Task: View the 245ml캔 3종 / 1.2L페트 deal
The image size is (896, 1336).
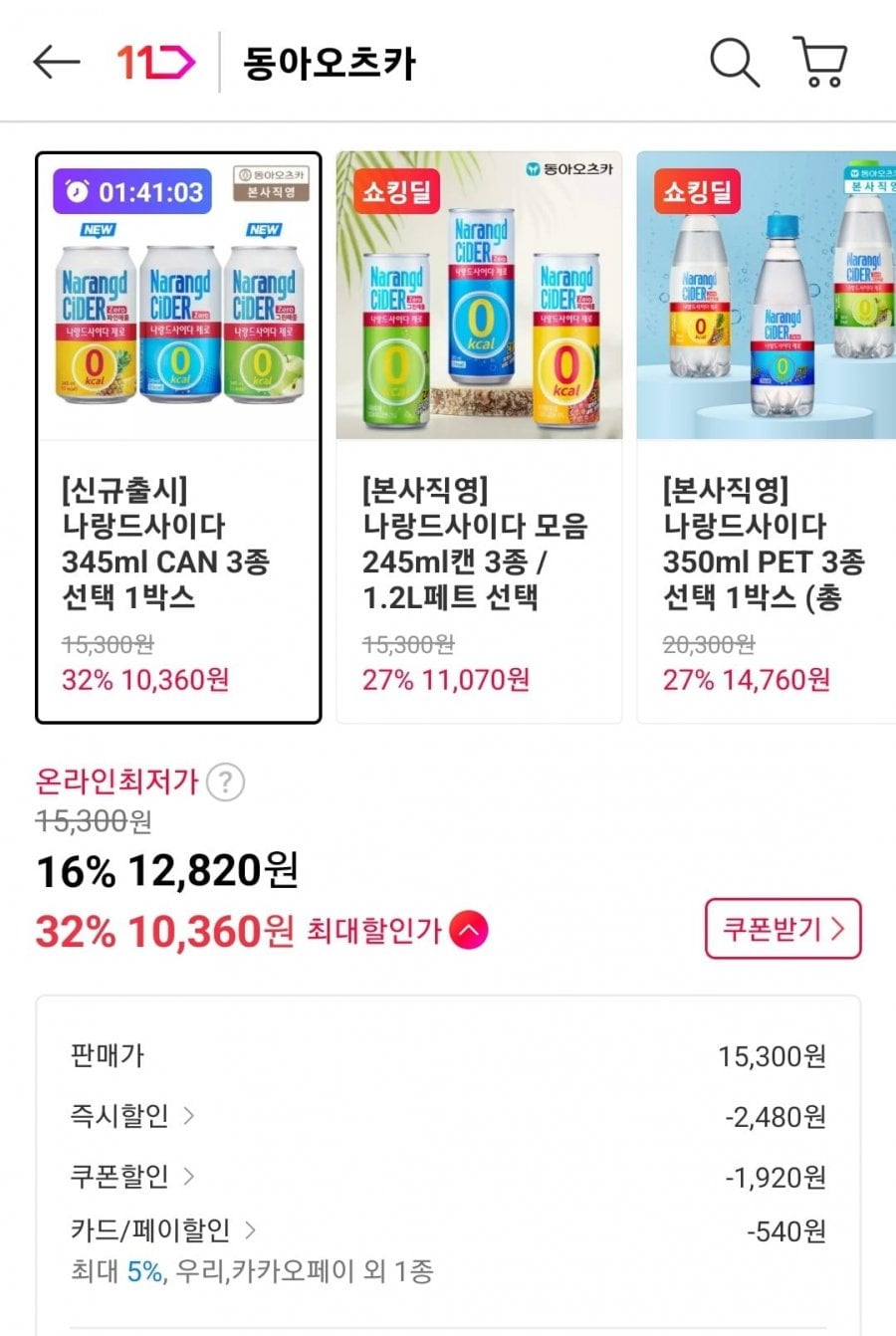Action: [479, 438]
